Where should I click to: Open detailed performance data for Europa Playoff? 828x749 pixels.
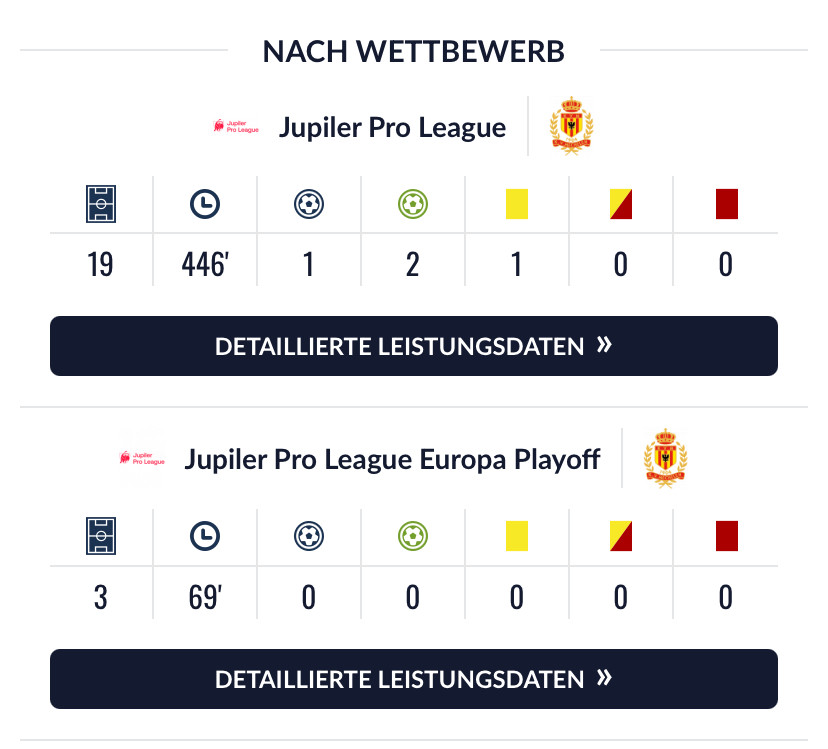(x=413, y=679)
